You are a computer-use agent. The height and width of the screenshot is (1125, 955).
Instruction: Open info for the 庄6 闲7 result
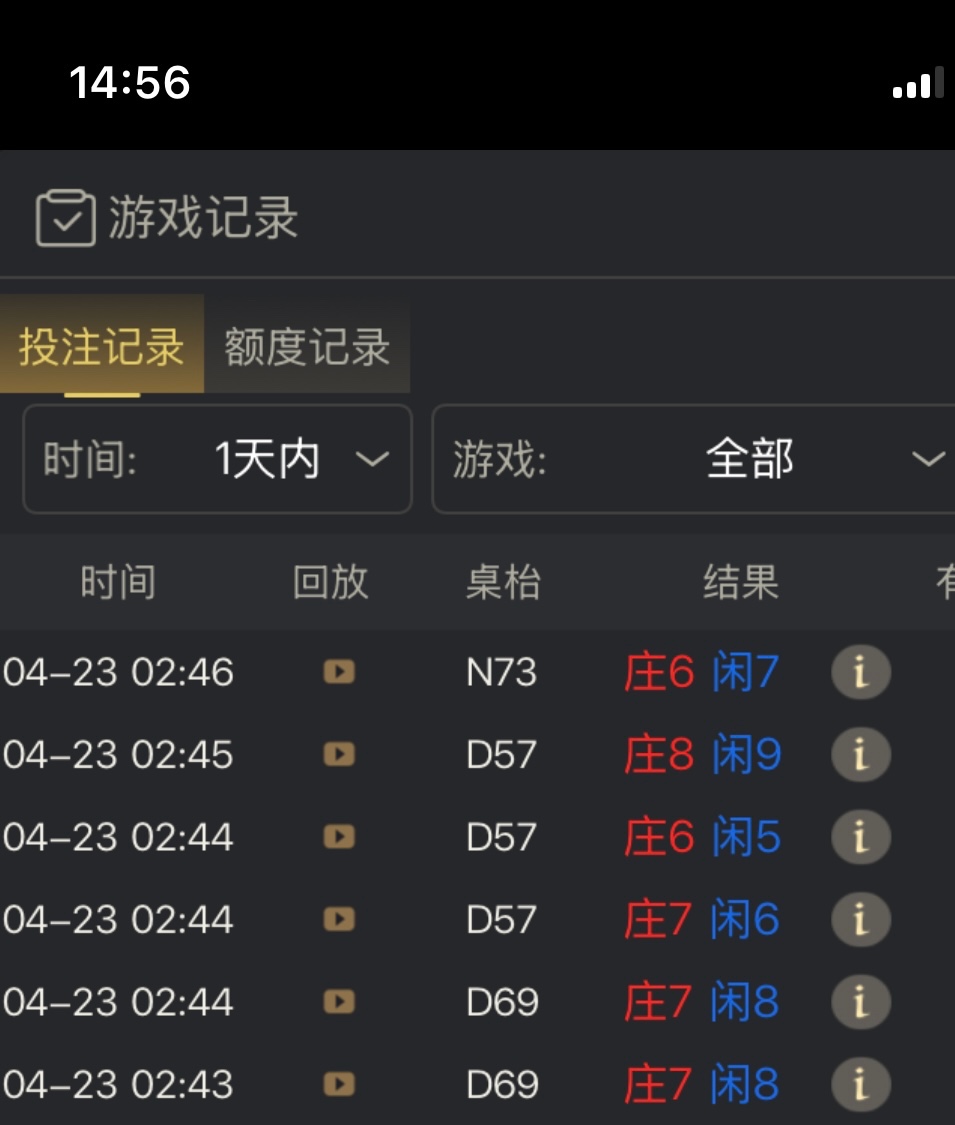[x=861, y=672]
